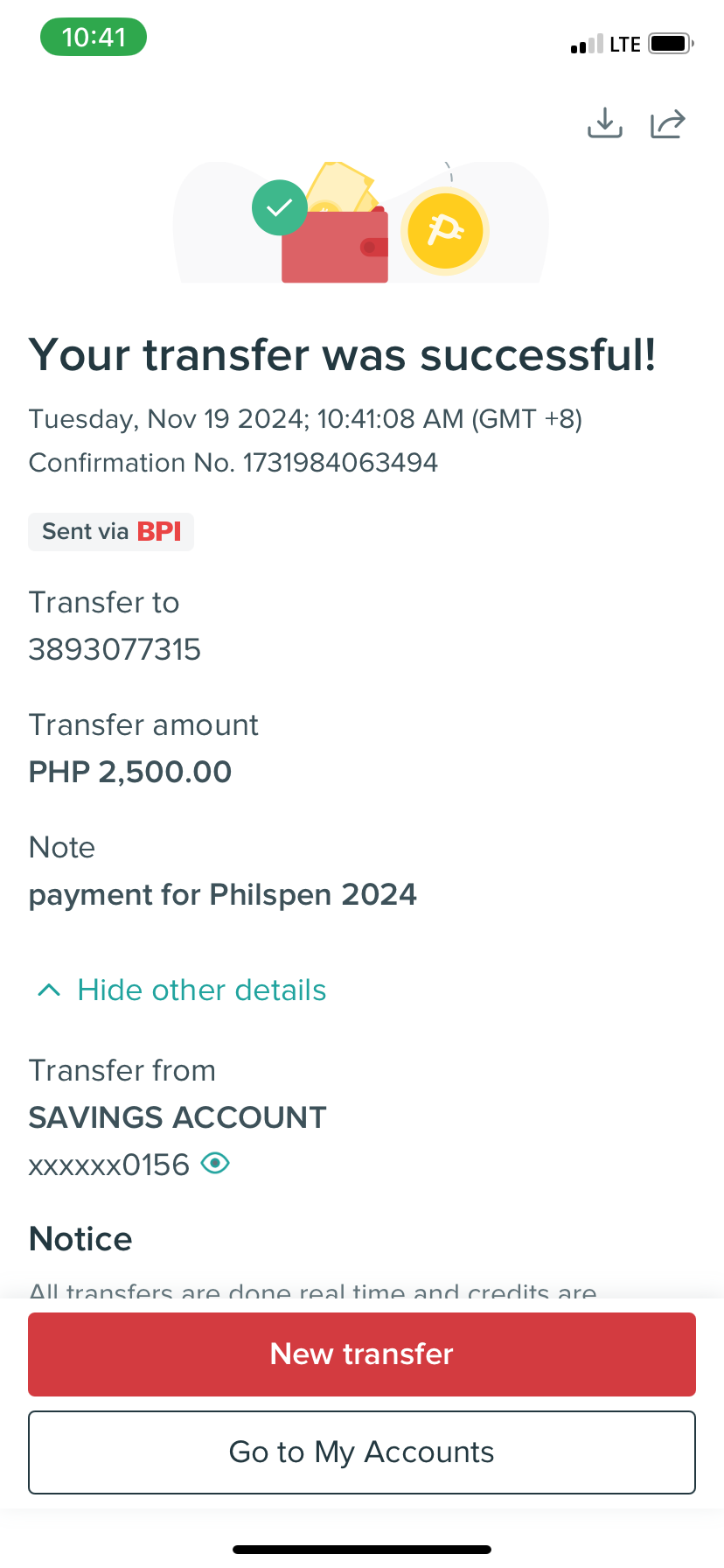Download the transfer receipt

pos(604,123)
